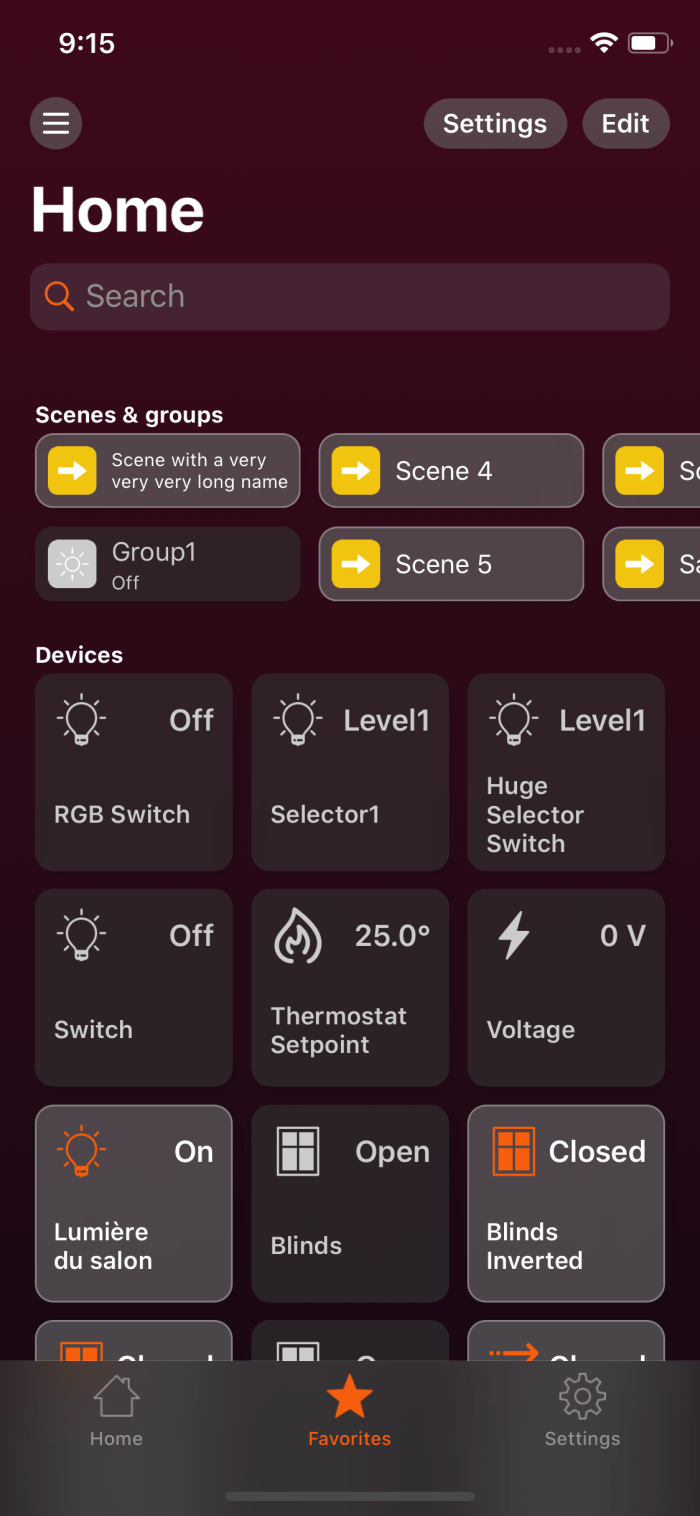The image size is (700, 1516).
Task: Open the Thermostat Setpoint tile
Action: click(350, 987)
